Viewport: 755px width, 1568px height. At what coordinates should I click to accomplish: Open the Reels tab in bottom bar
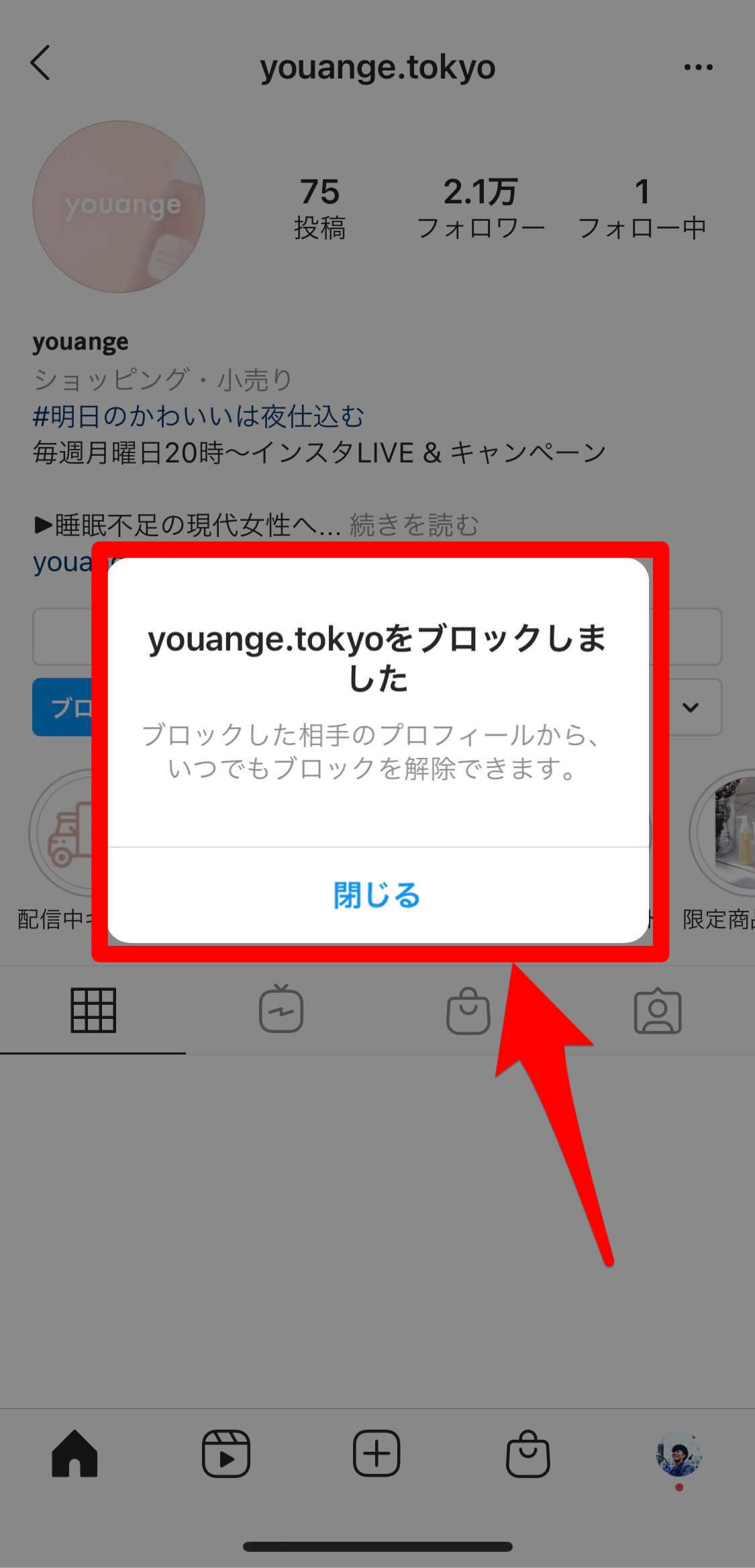point(226,1454)
